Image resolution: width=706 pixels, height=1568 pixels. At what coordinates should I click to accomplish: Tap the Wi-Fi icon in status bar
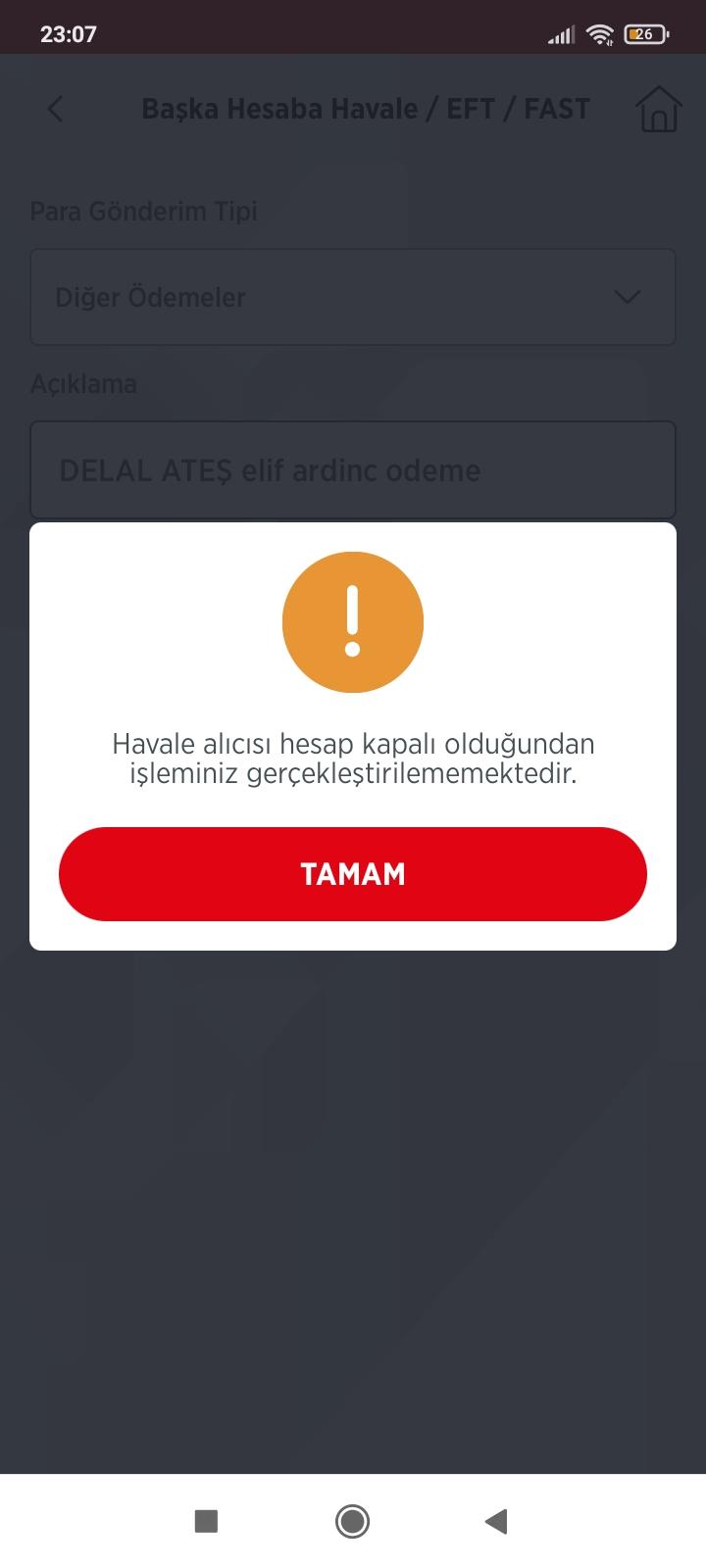coord(600,33)
